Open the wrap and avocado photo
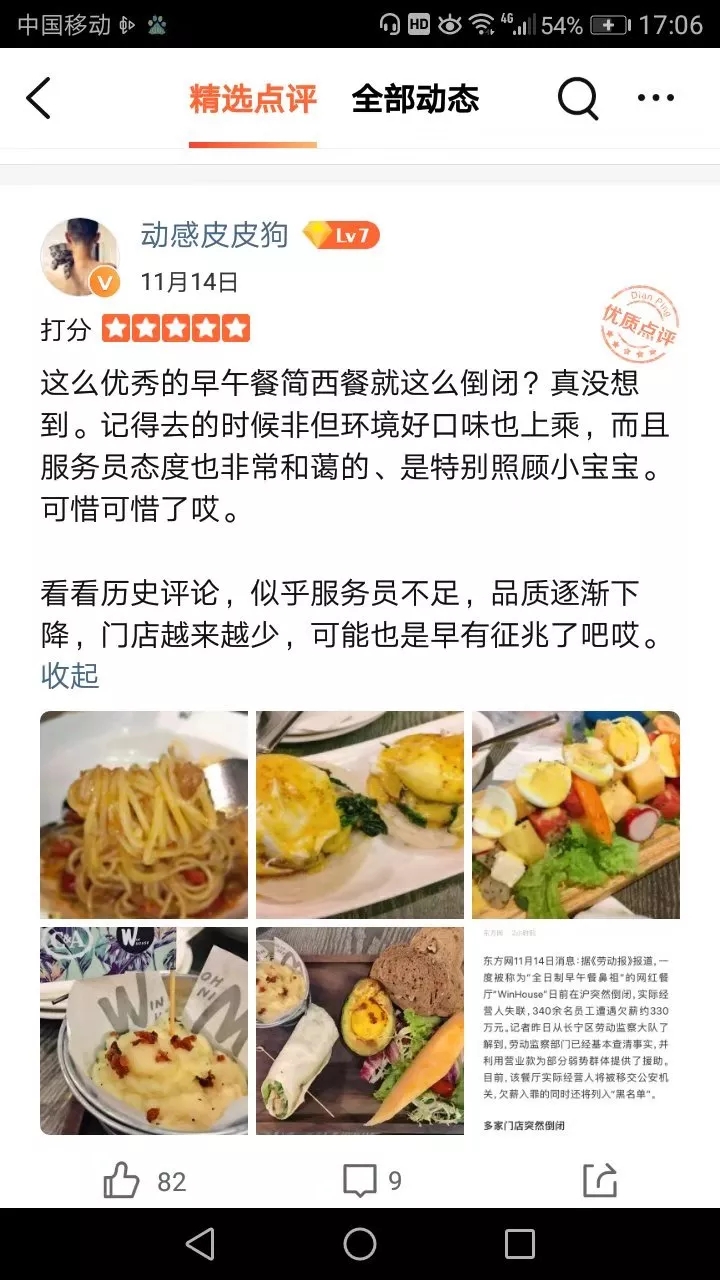This screenshot has height=1280, width=720. tap(360, 1030)
